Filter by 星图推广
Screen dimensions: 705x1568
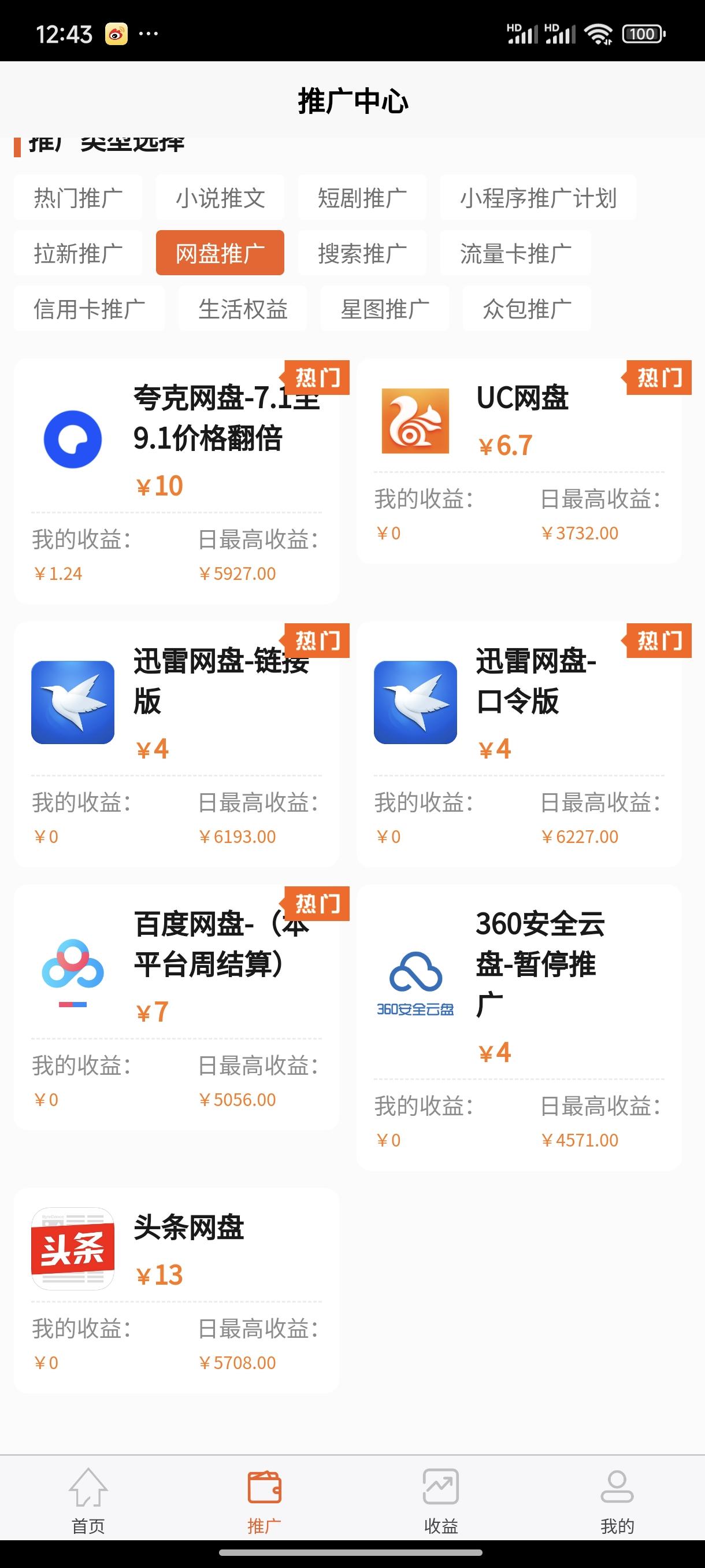[384, 309]
